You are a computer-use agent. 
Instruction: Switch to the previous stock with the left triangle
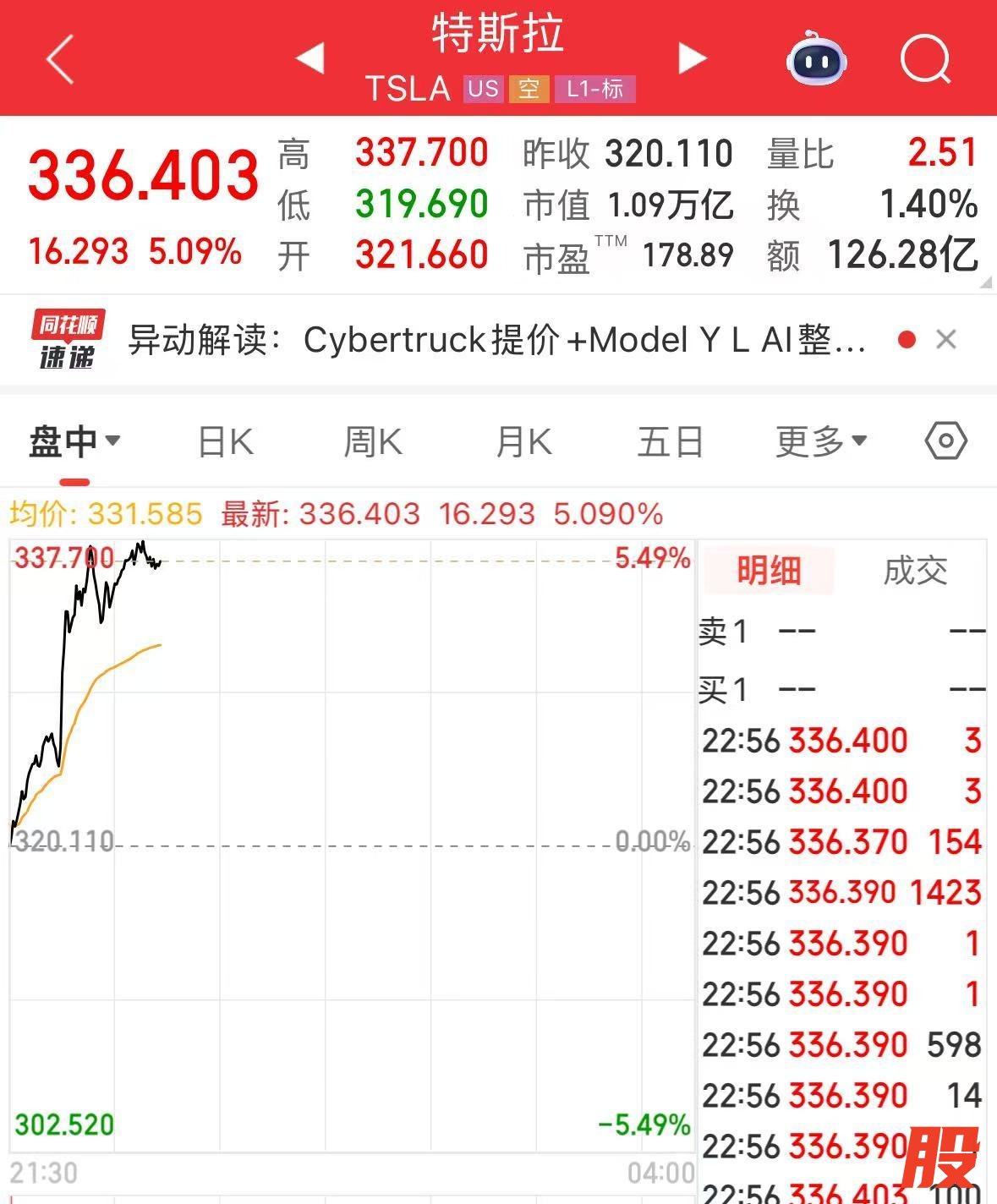click(310, 58)
